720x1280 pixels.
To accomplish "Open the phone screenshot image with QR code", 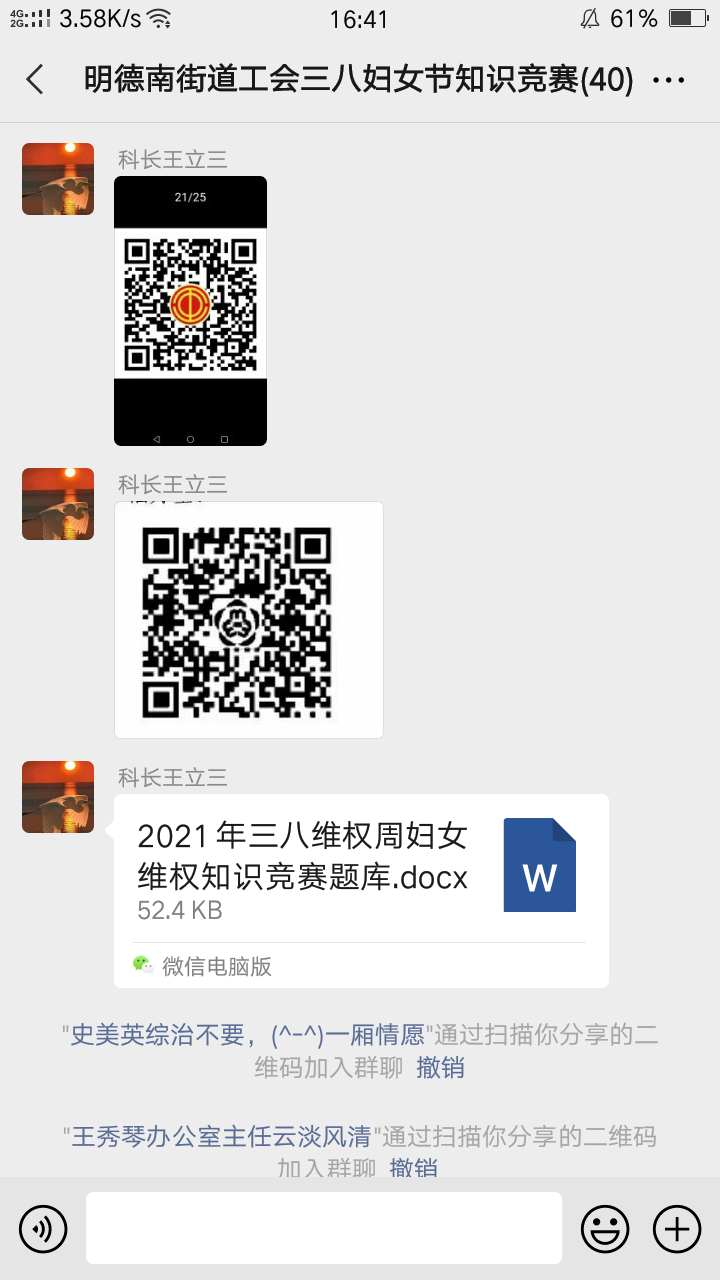I will (190, 310).
